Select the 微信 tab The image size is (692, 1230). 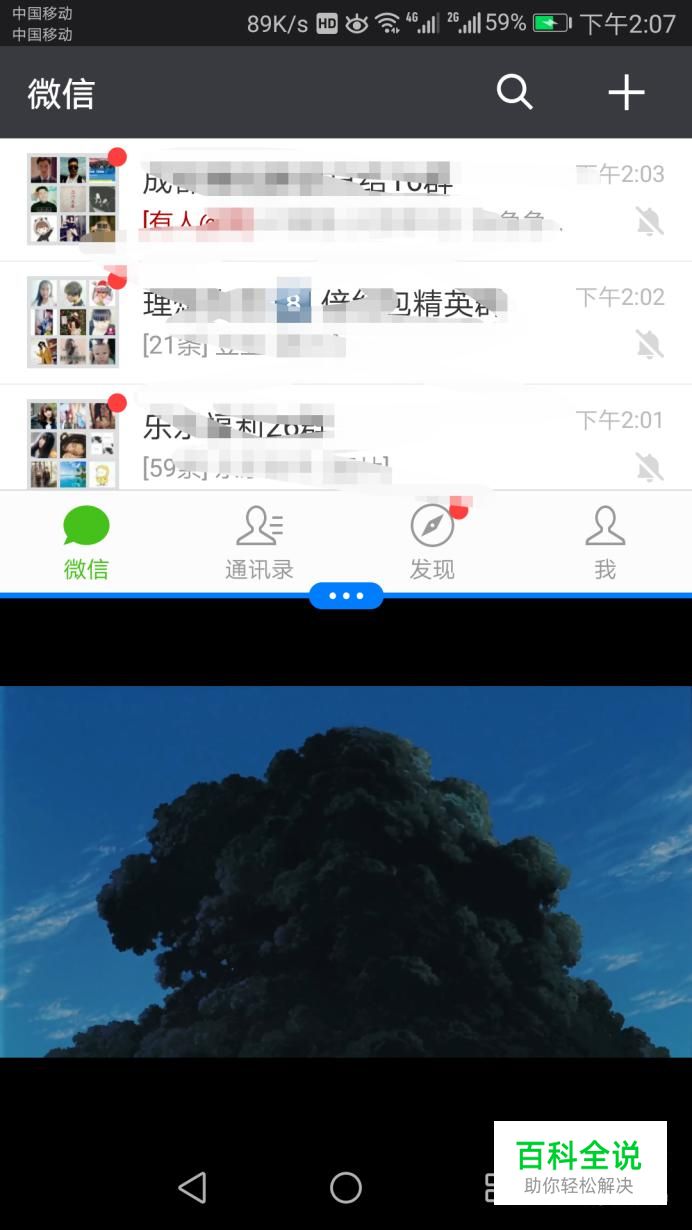click(86, 543)
